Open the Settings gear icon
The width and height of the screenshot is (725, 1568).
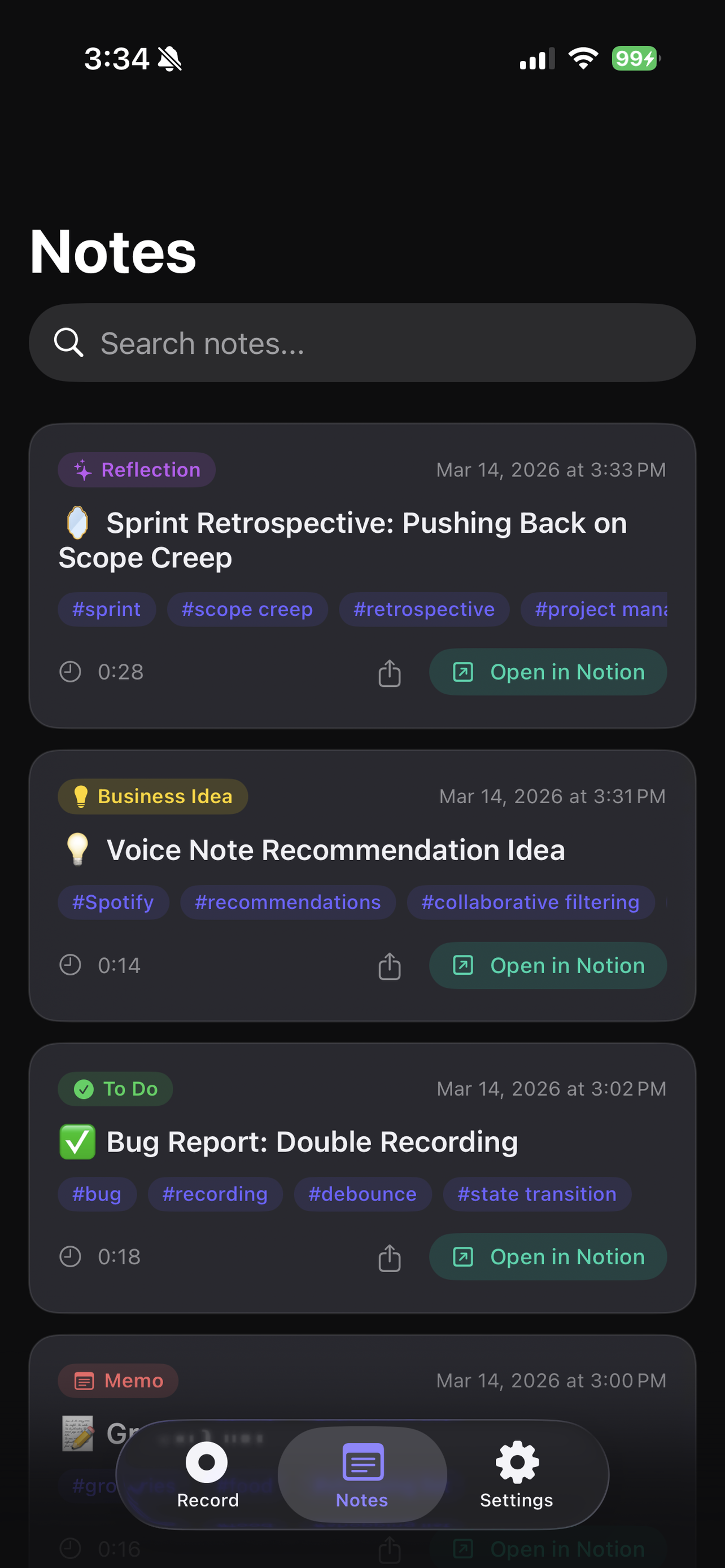pos(516,1461)
